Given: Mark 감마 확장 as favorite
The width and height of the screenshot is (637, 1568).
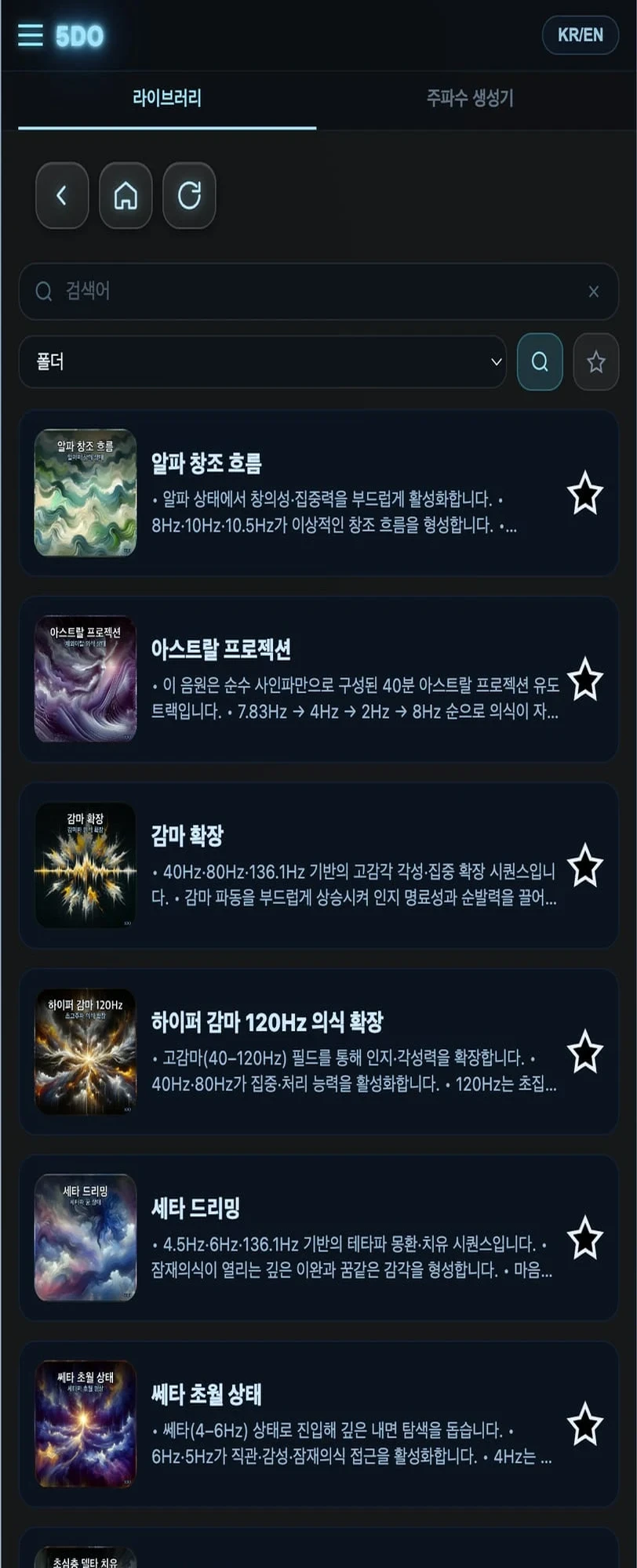Looking at the screenshot, I should (x=587, y=866).
